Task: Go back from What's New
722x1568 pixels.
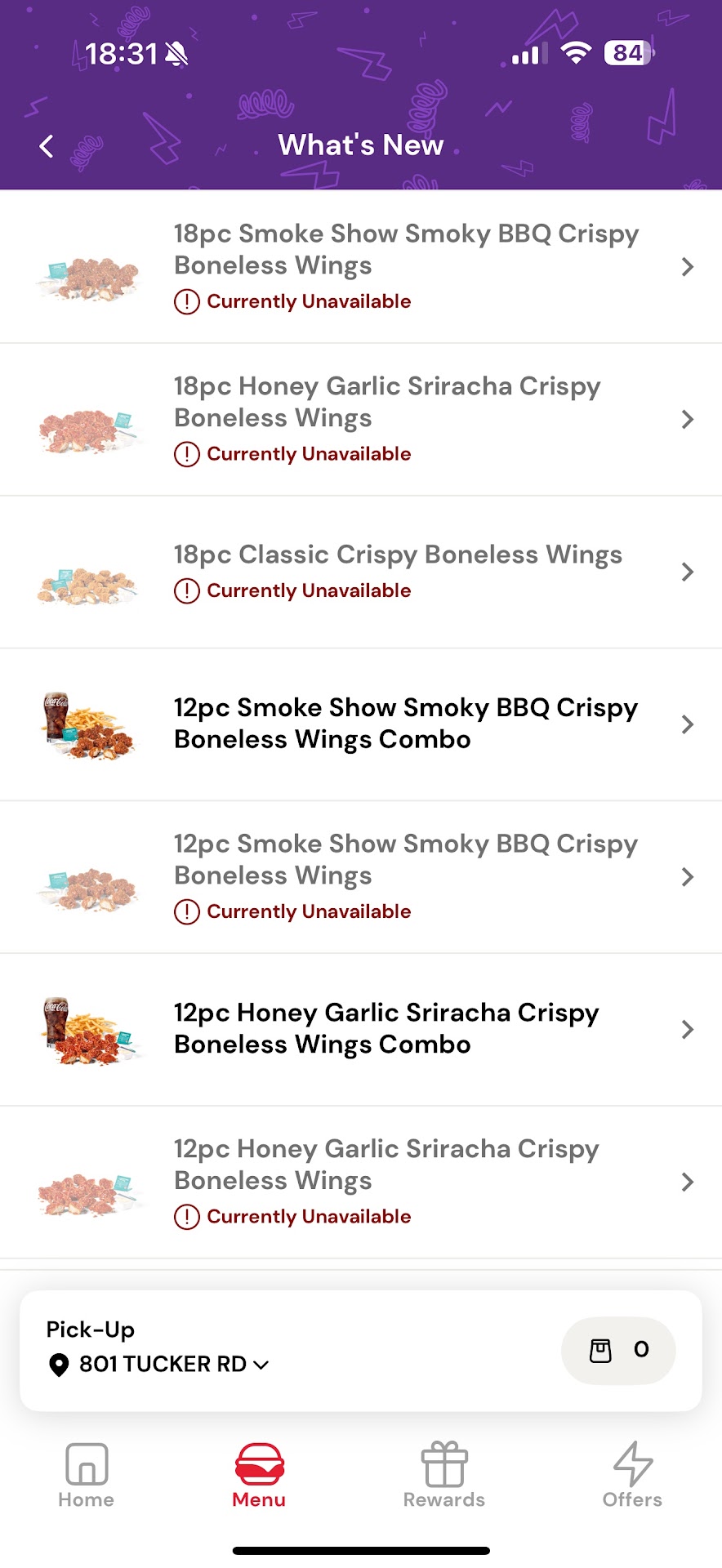Action: (47, 146)
